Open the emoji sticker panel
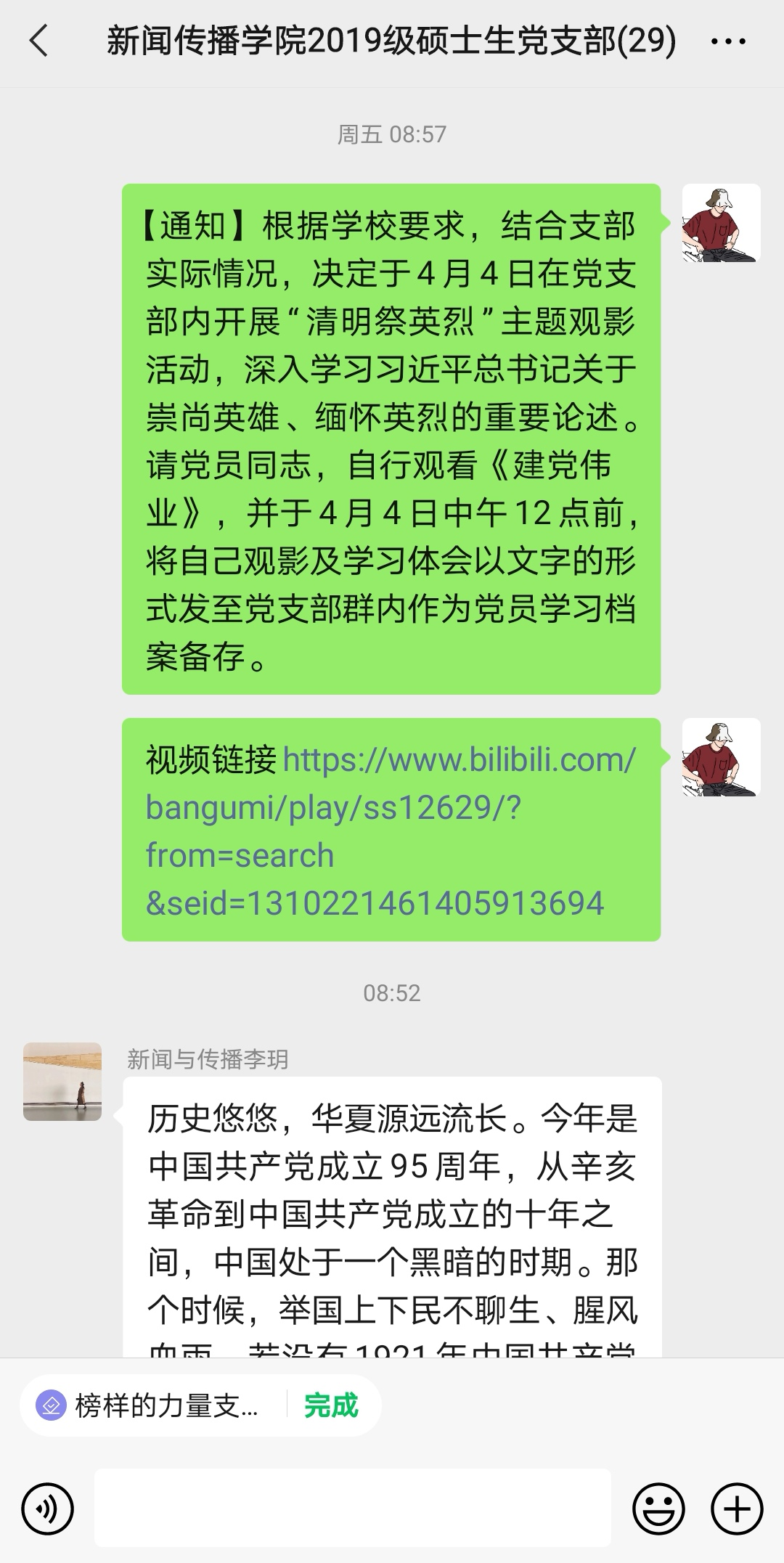The width and height of the screenshot is (784, 1563). (658, 1509)
